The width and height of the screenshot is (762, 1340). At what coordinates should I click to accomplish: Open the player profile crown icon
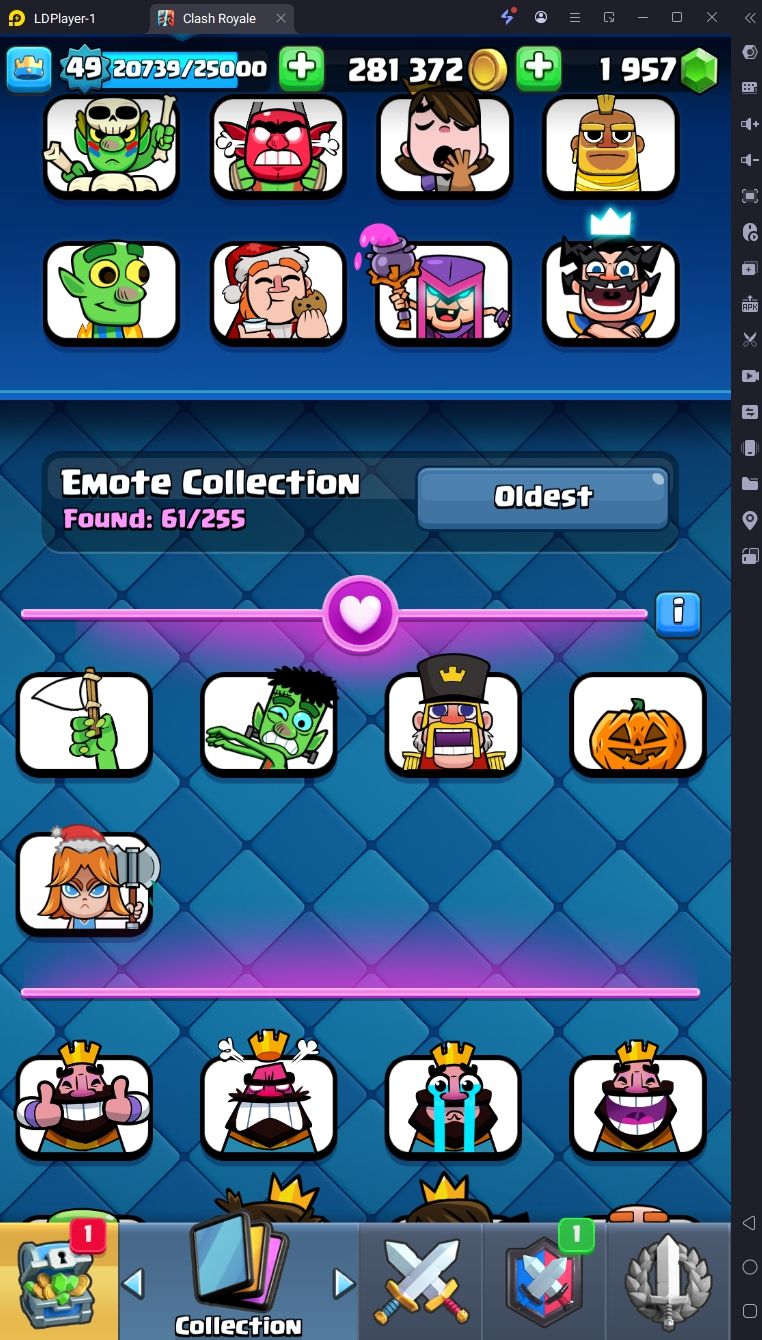click(x=29, y=68)
